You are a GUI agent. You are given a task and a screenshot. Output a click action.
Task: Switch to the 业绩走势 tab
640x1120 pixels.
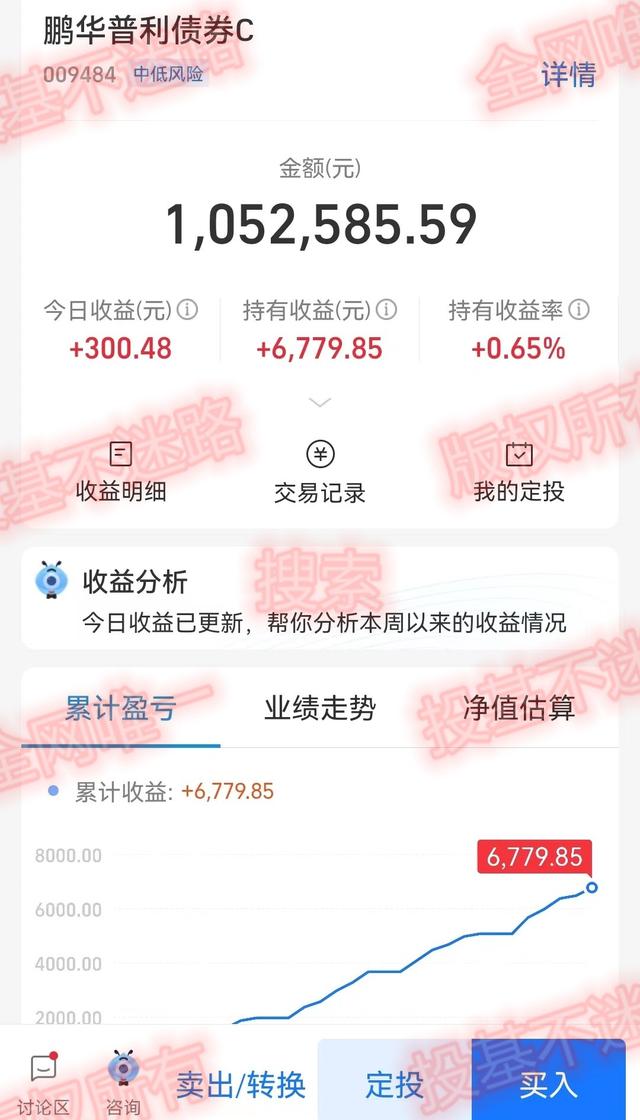click(x=320, y=709)
